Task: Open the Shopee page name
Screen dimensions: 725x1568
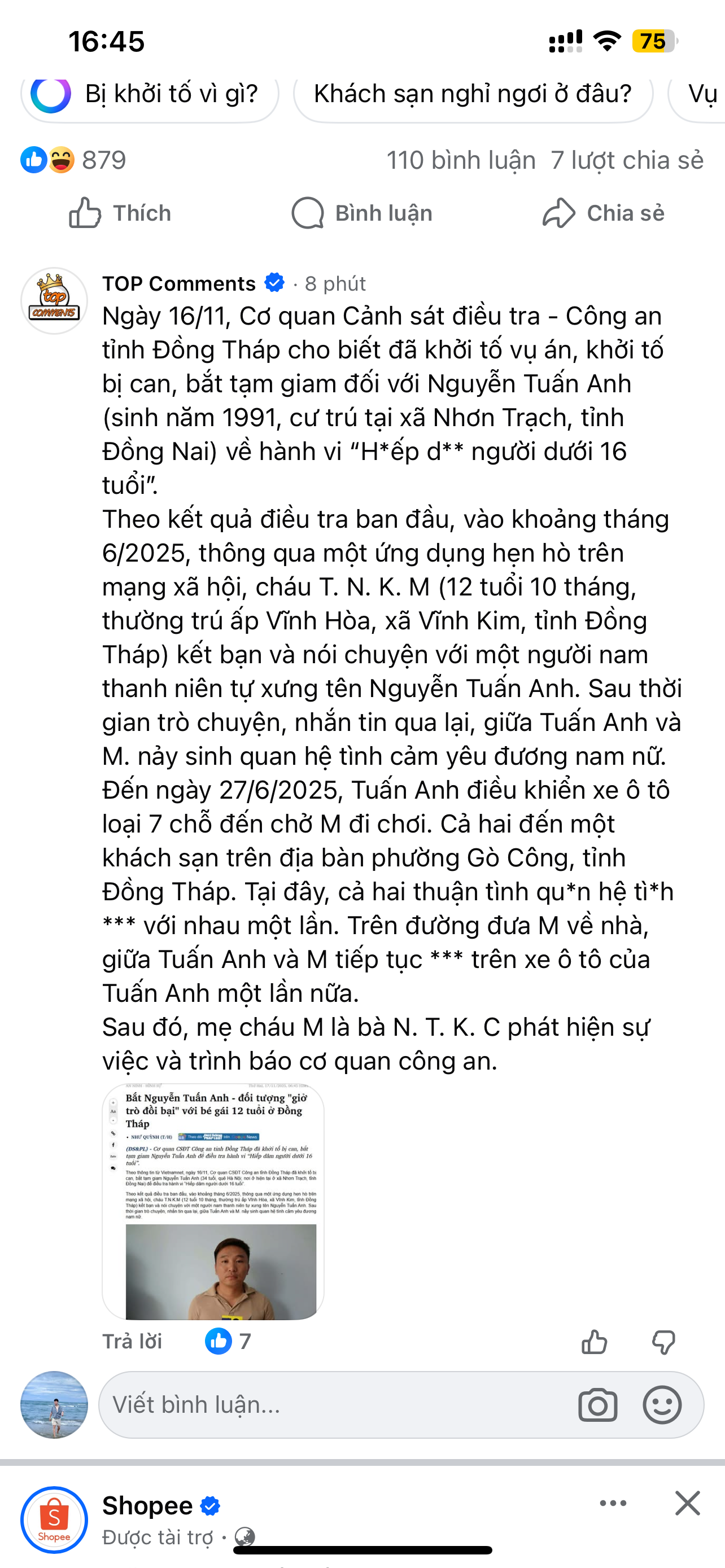Action: [147, 1506]
